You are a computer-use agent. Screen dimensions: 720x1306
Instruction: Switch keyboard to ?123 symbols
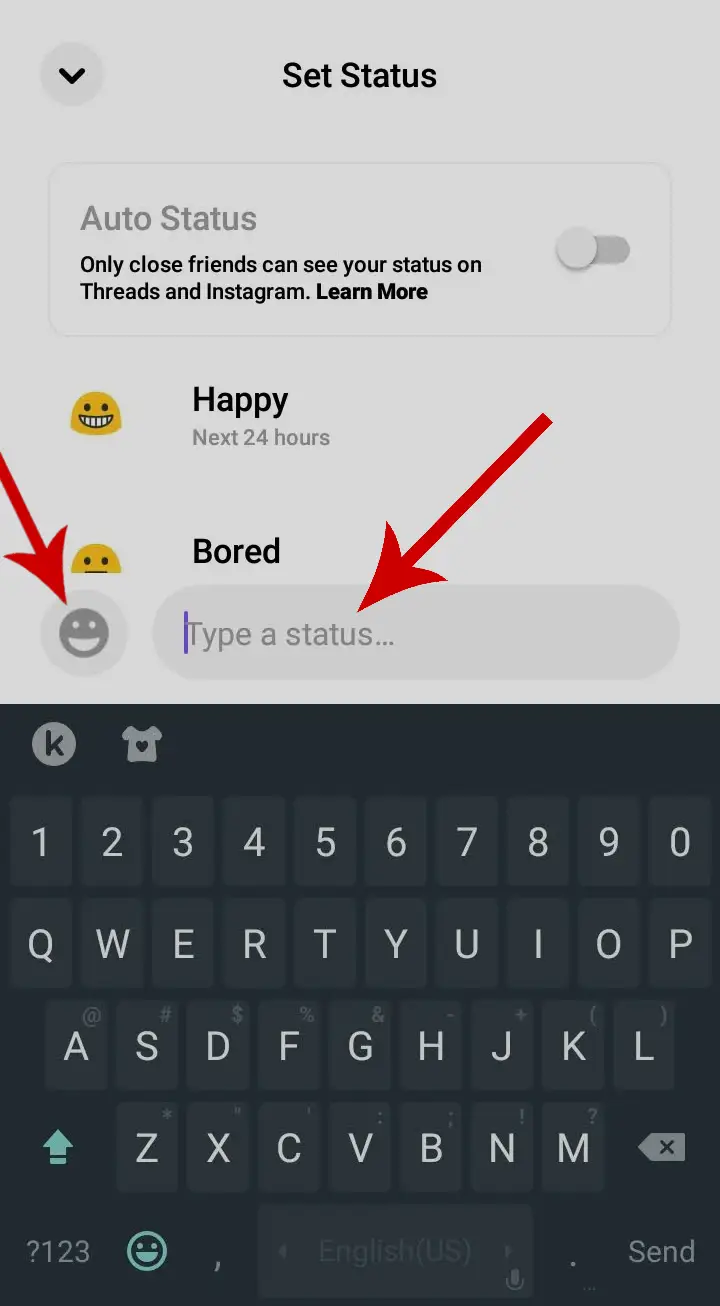tap(58, 1251)
